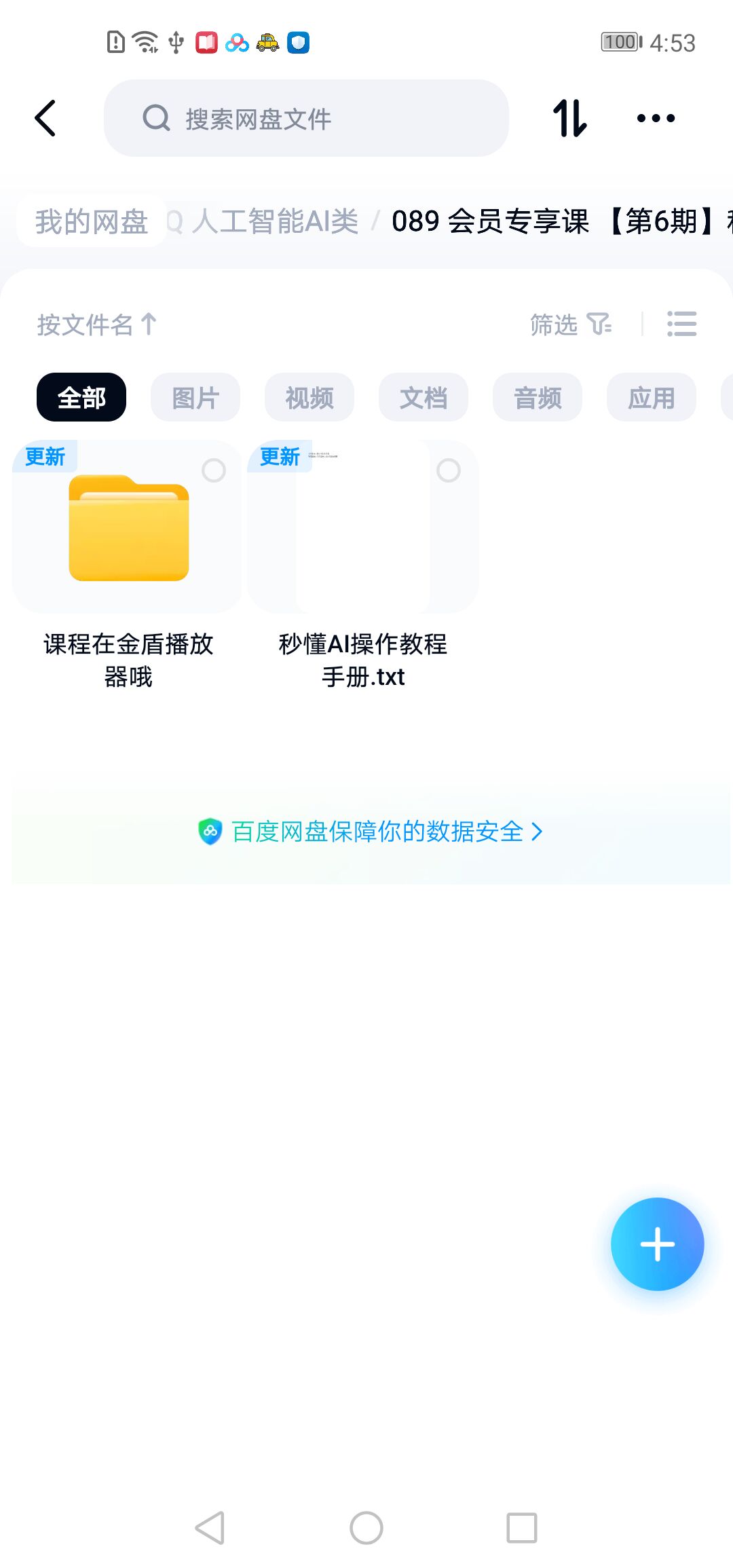The image size is (733, 1568).
Task: Change sort order 按文件名
Action: pos(96,324)
